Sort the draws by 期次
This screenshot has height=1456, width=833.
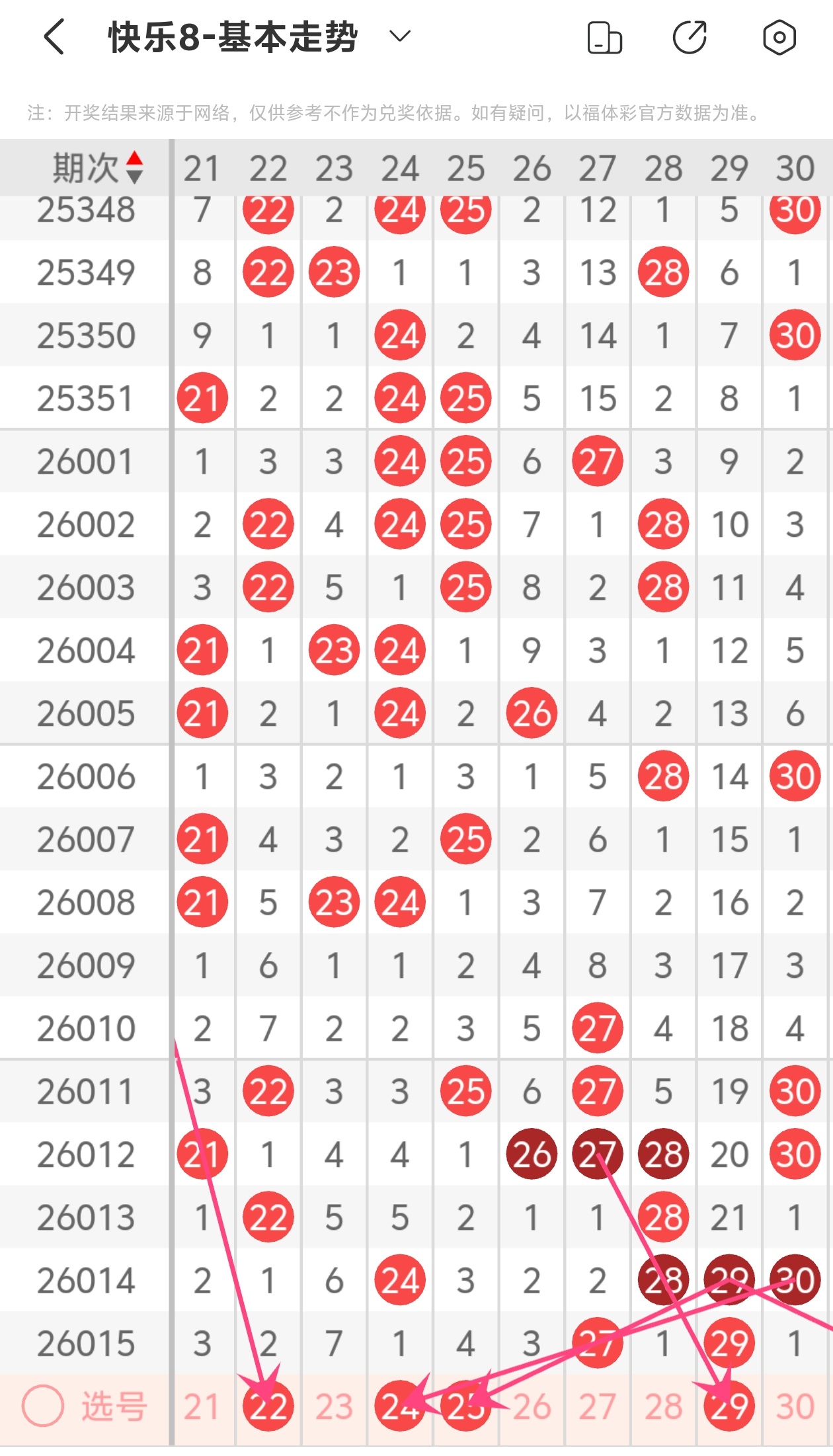[x=134, y=167]
